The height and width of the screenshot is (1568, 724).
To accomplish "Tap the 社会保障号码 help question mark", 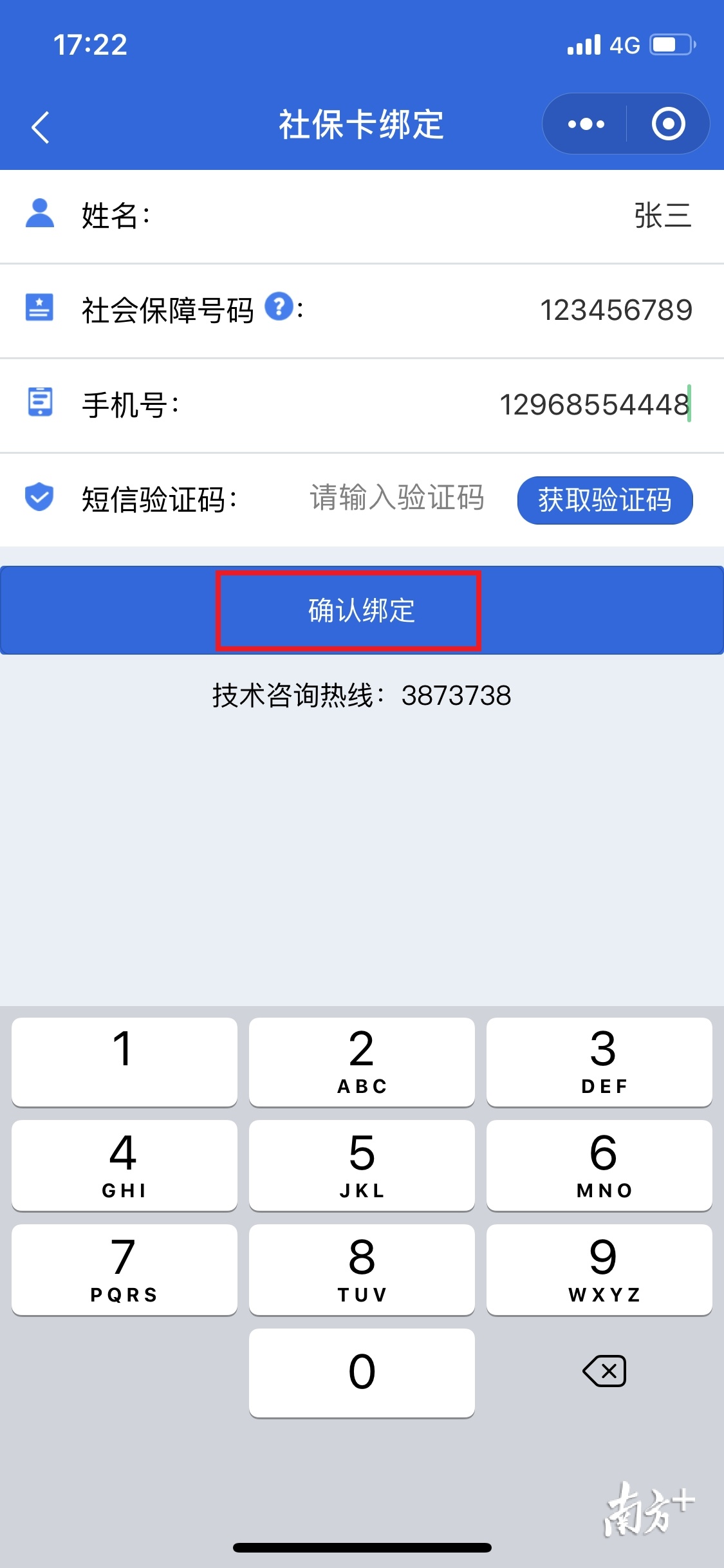I will [x=279, y=306].
